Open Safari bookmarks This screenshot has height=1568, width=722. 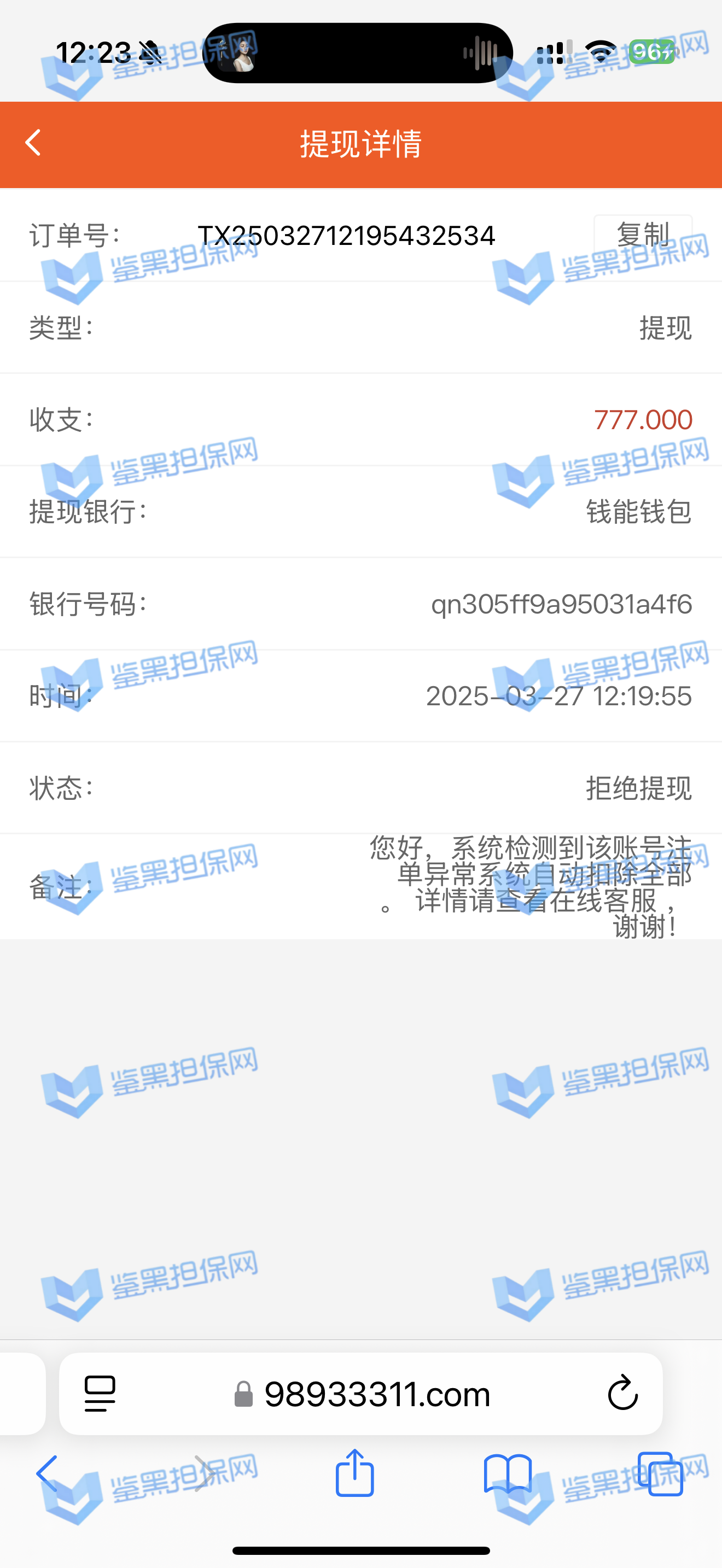point(507,1473)
